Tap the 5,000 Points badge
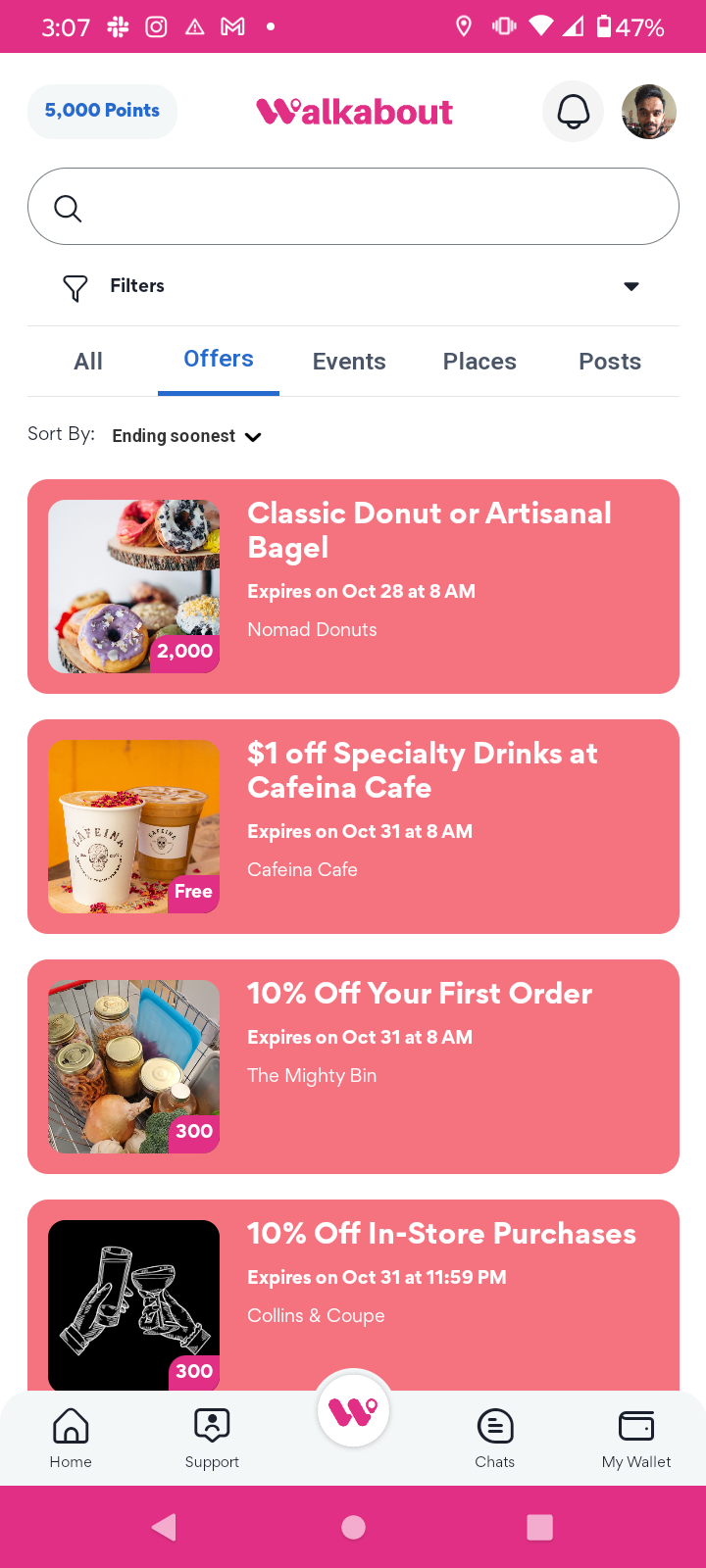This screenshot has width=706, height=1568. pos(102,111)
